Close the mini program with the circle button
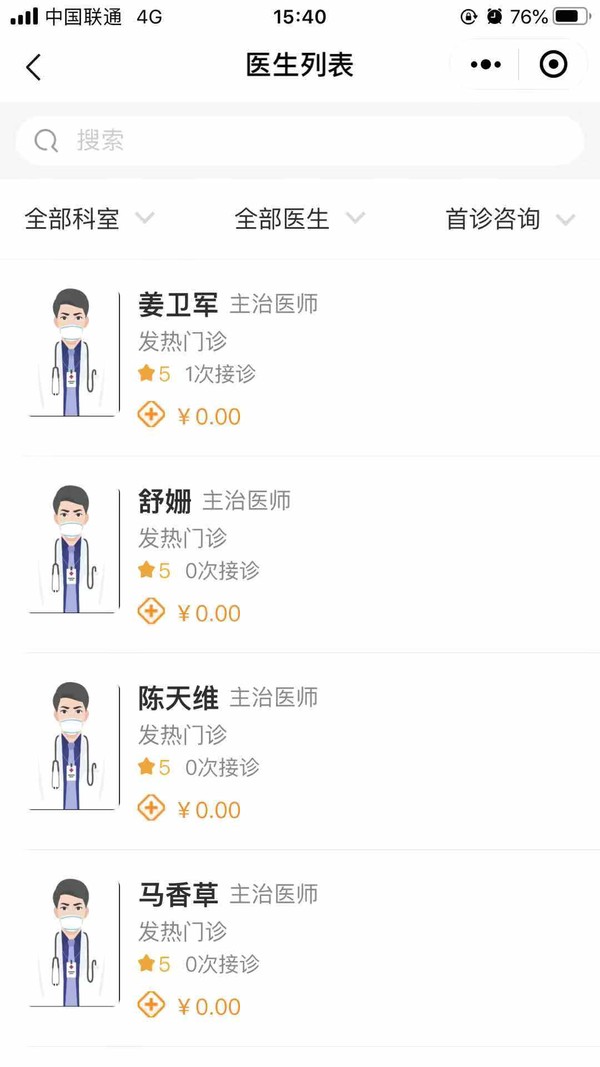Viewport: 600px width, 1067px height. pos(553,65)
